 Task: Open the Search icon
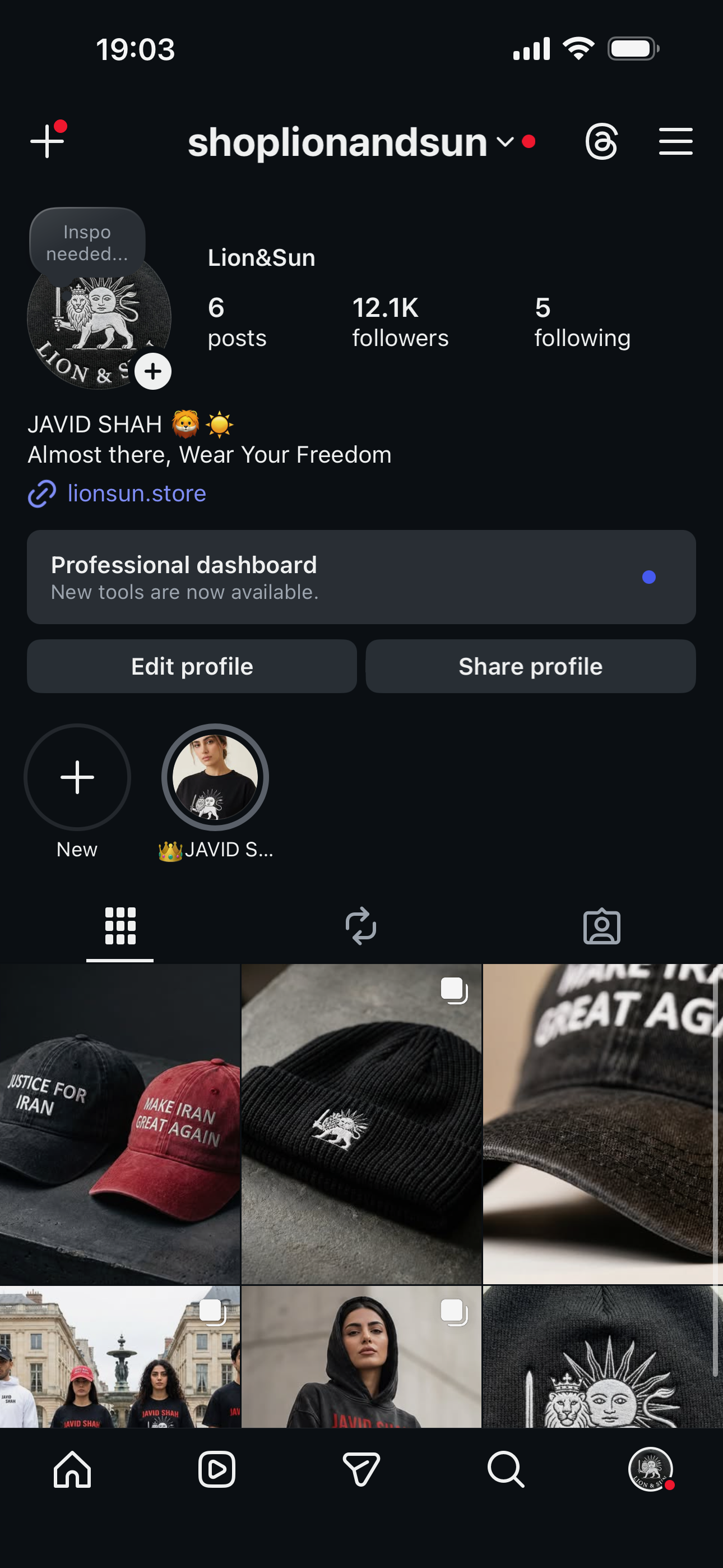(506, 1470)
